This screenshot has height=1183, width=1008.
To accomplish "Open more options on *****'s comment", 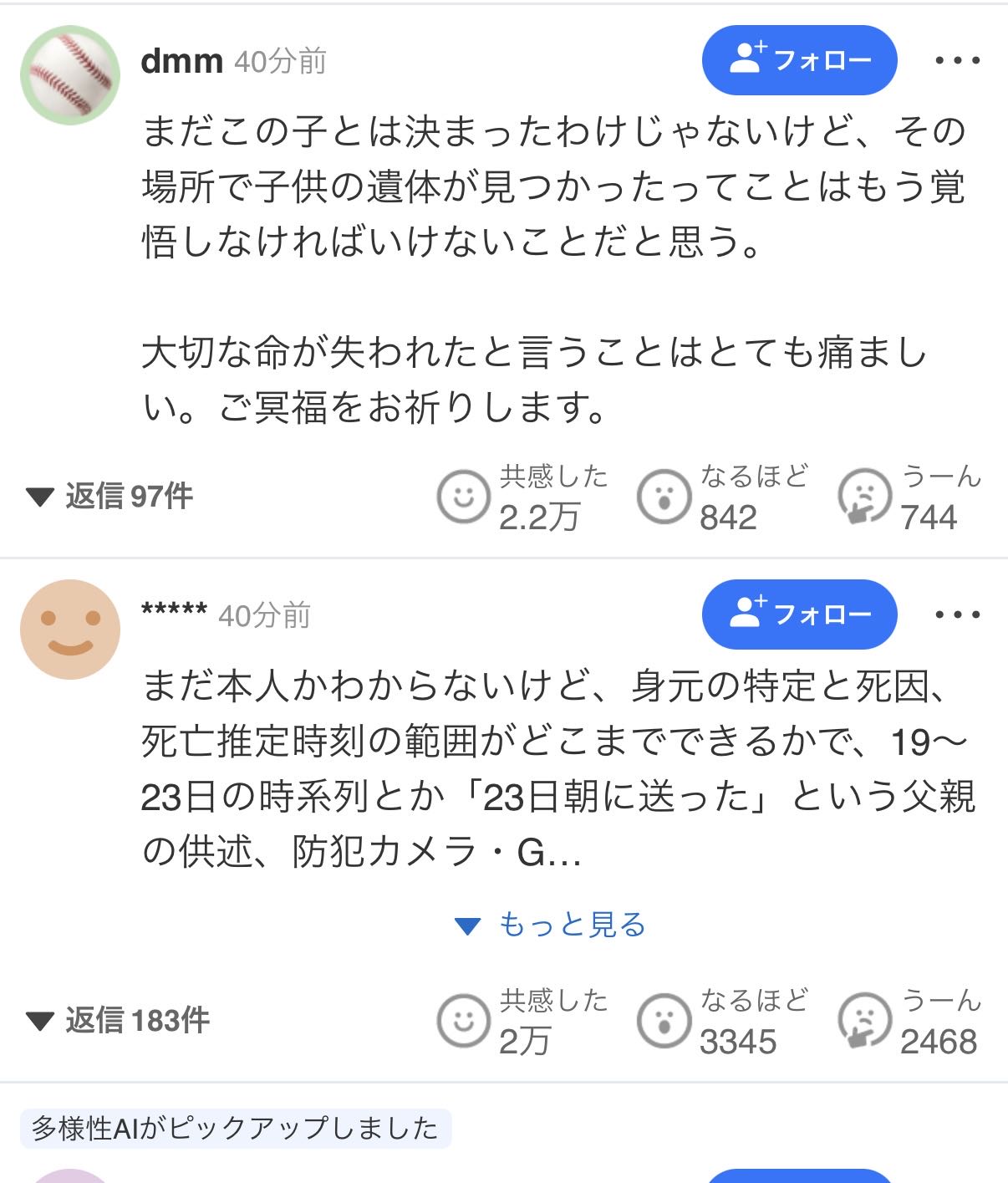I will pos(957,614).
